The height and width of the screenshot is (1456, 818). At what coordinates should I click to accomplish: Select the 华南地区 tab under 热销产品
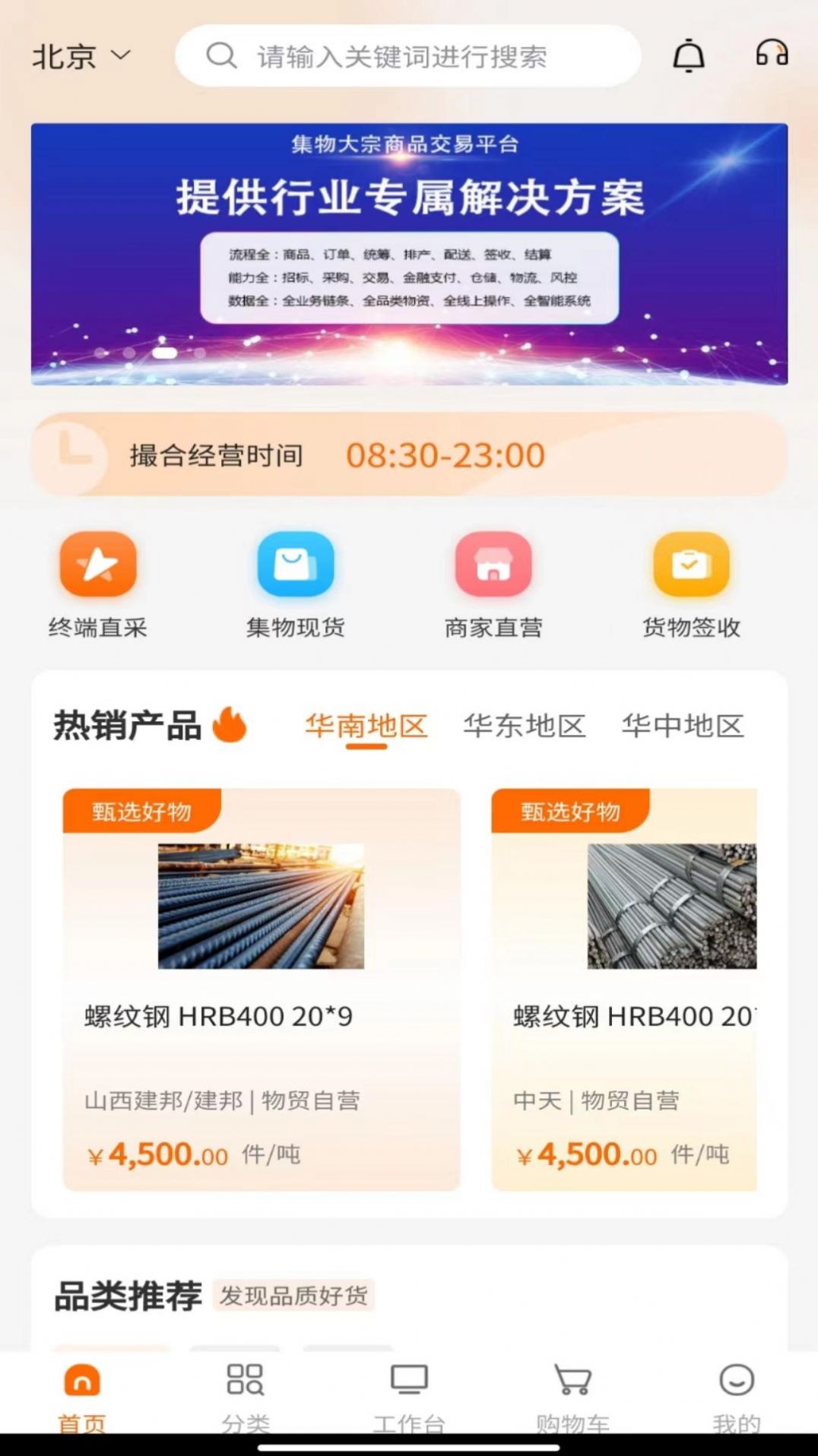367,725
